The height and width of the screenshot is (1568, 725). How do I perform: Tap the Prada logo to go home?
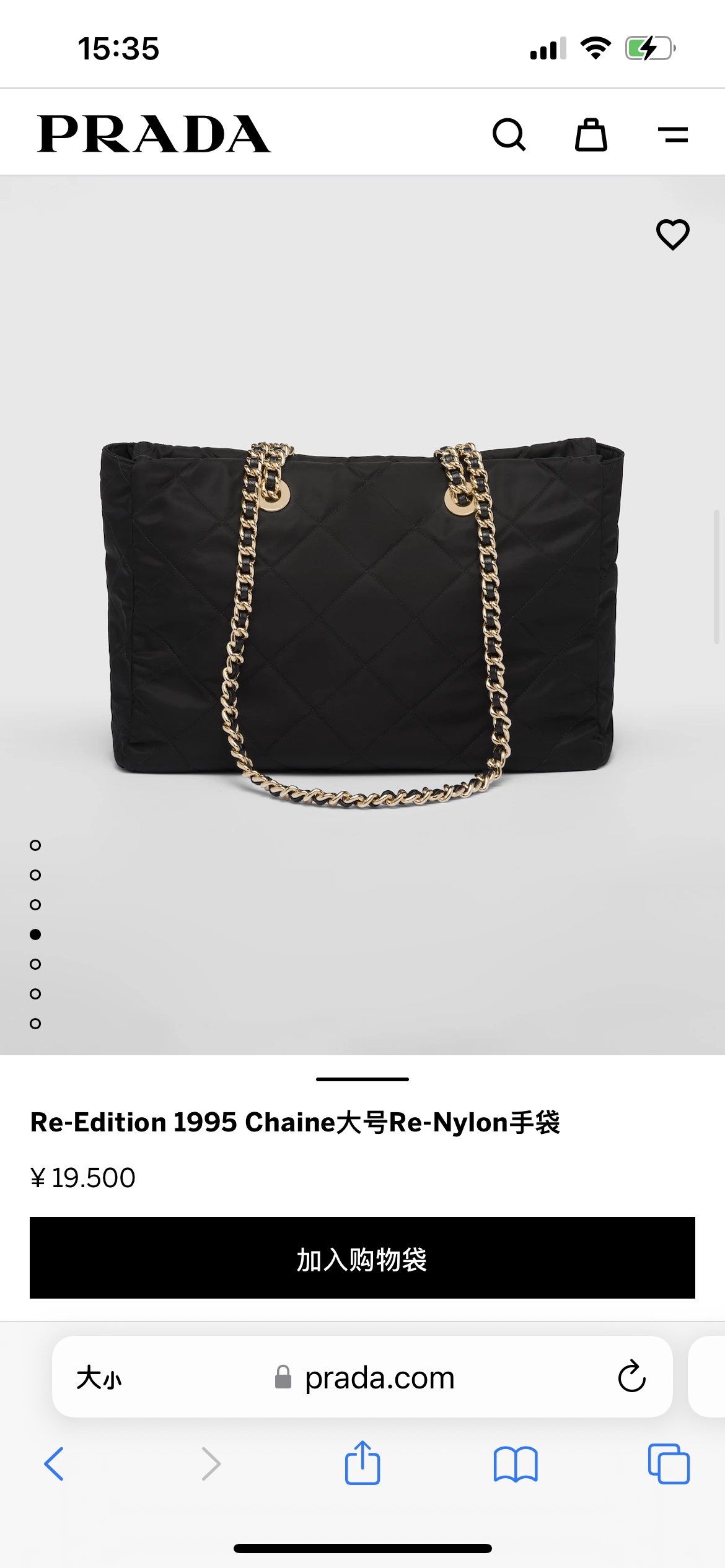(154, 134)
